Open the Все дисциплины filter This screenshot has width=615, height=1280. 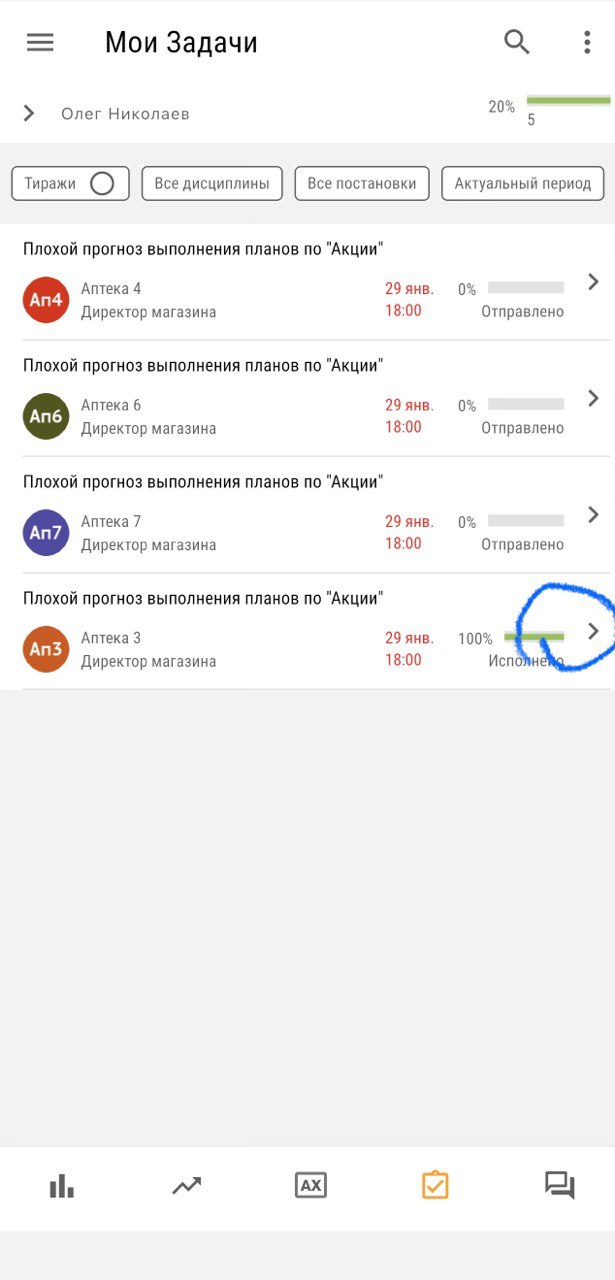pyautogui.click(x=212, y=184)
